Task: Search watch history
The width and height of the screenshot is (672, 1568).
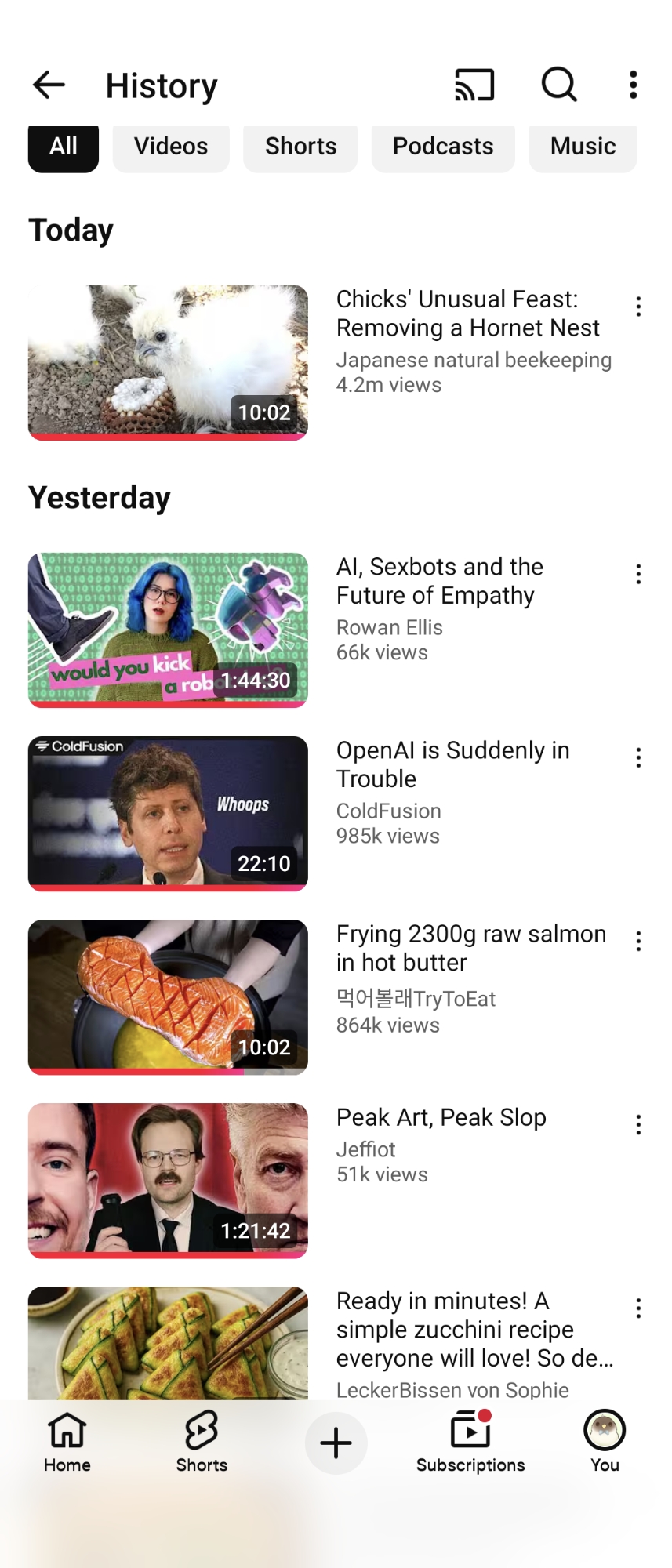Action: 559,85
